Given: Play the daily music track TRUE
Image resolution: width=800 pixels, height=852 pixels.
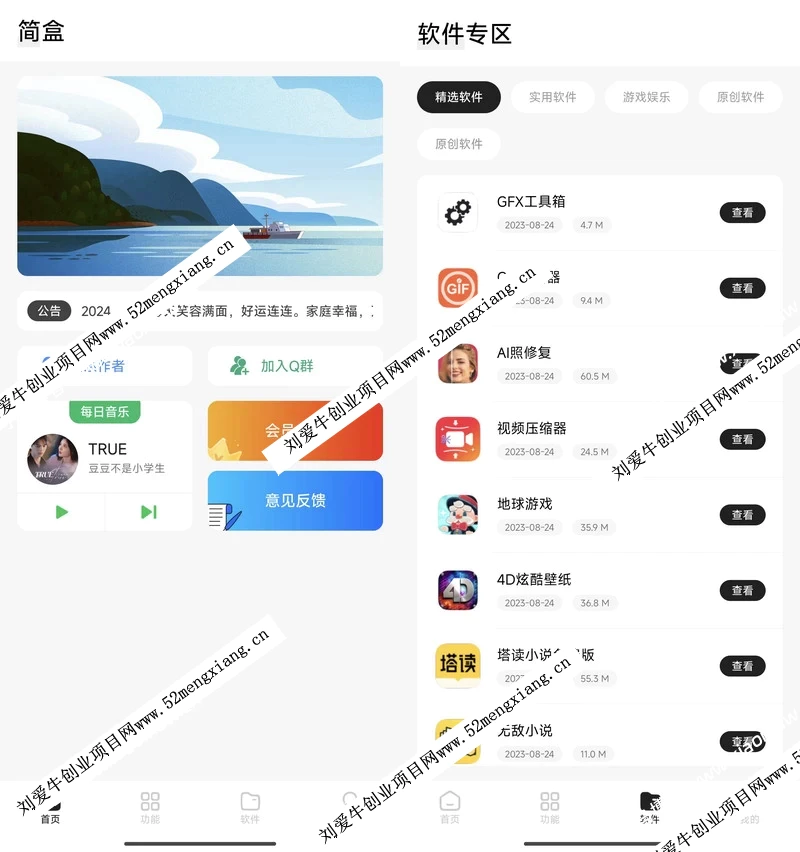Looking at the screenshot, I should (x=62, y=512).
